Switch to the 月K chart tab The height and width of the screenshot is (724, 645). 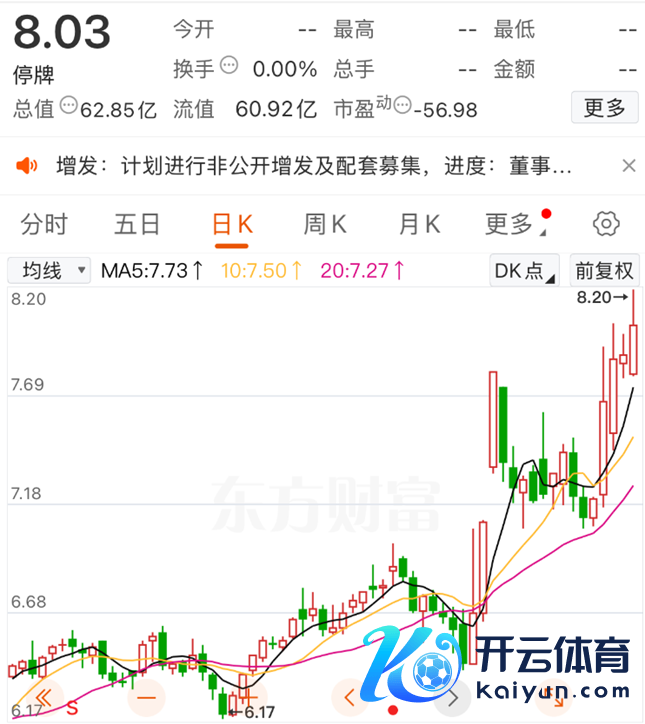419,224
